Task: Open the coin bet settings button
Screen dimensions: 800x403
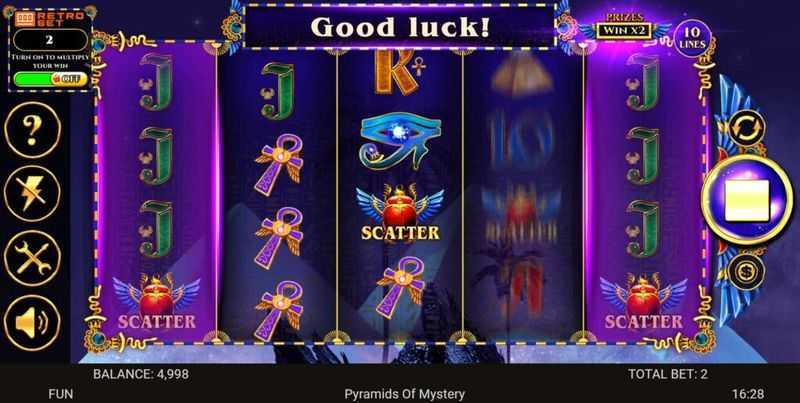Action: tap(743, 271)
